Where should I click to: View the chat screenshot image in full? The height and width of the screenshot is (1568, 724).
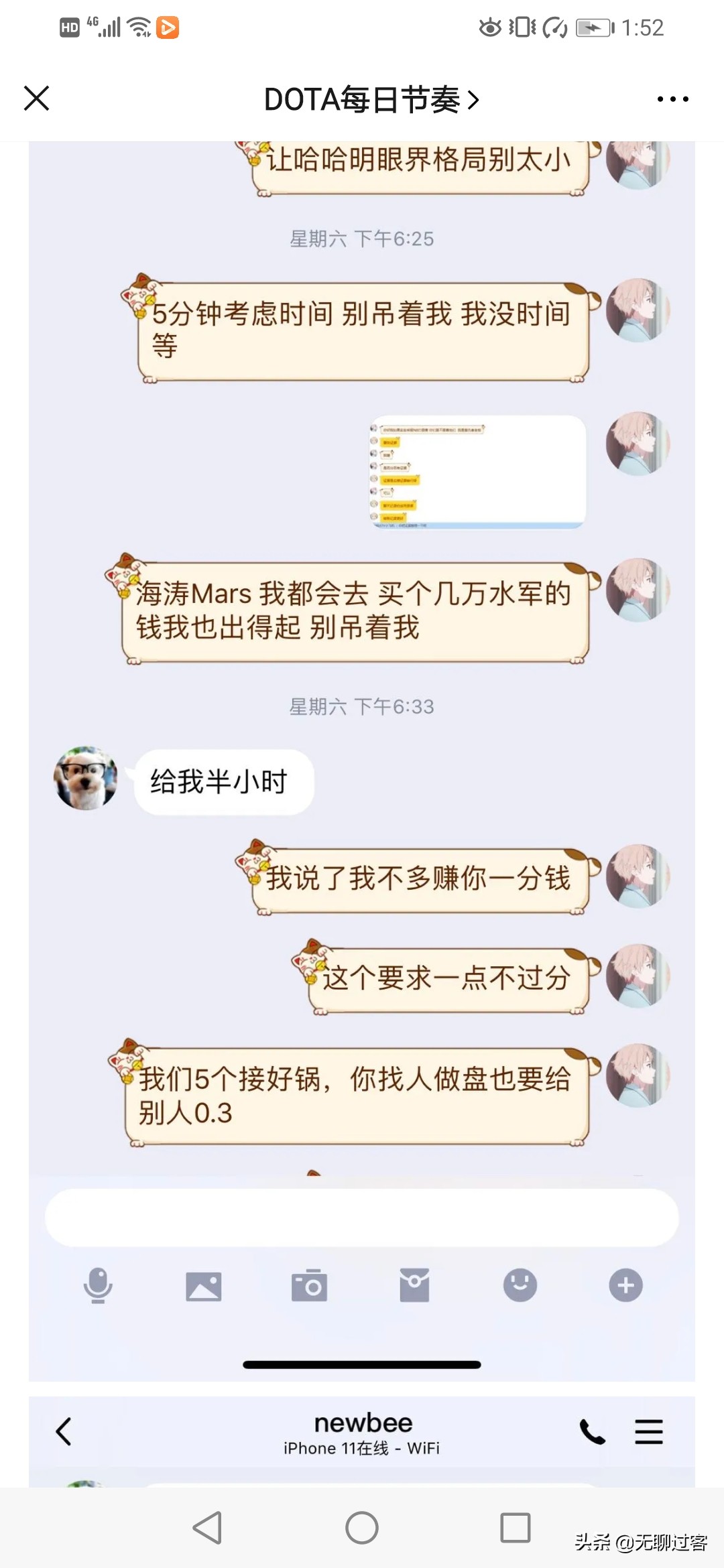(x=477, y=472)
